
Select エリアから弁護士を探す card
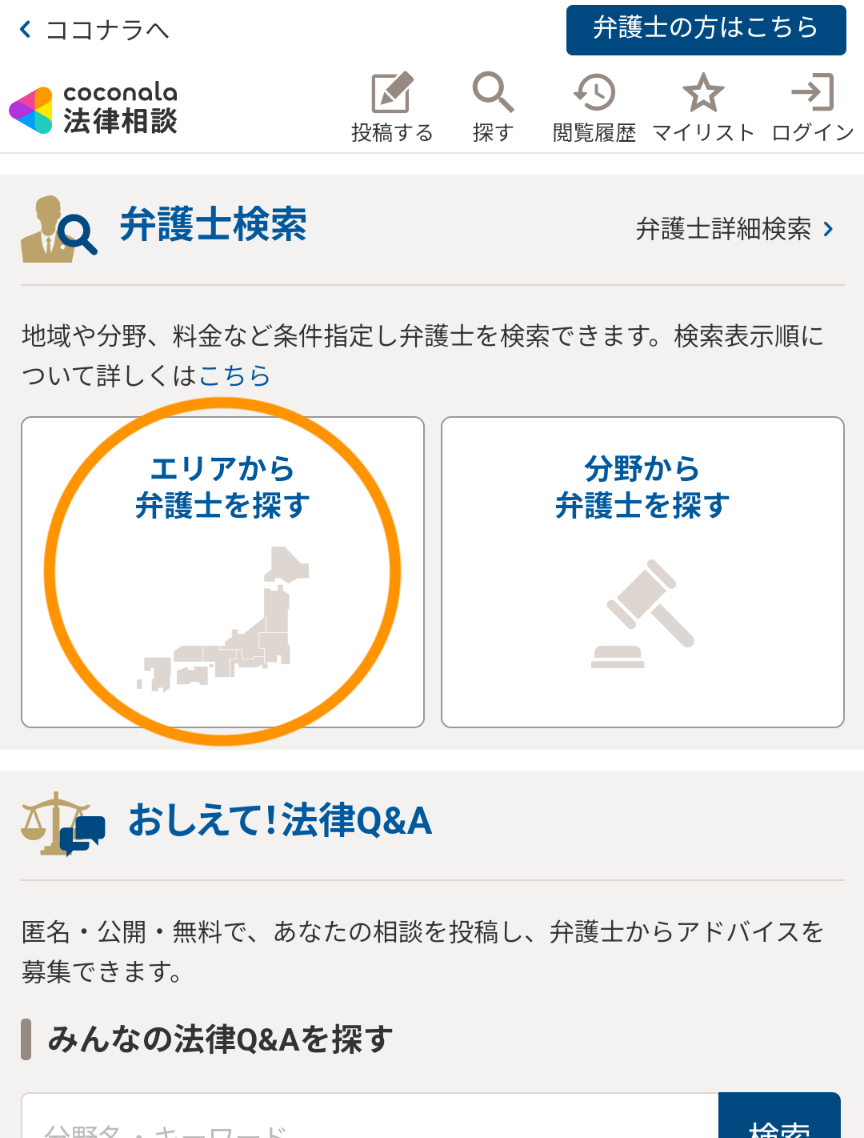coord(223,572)
